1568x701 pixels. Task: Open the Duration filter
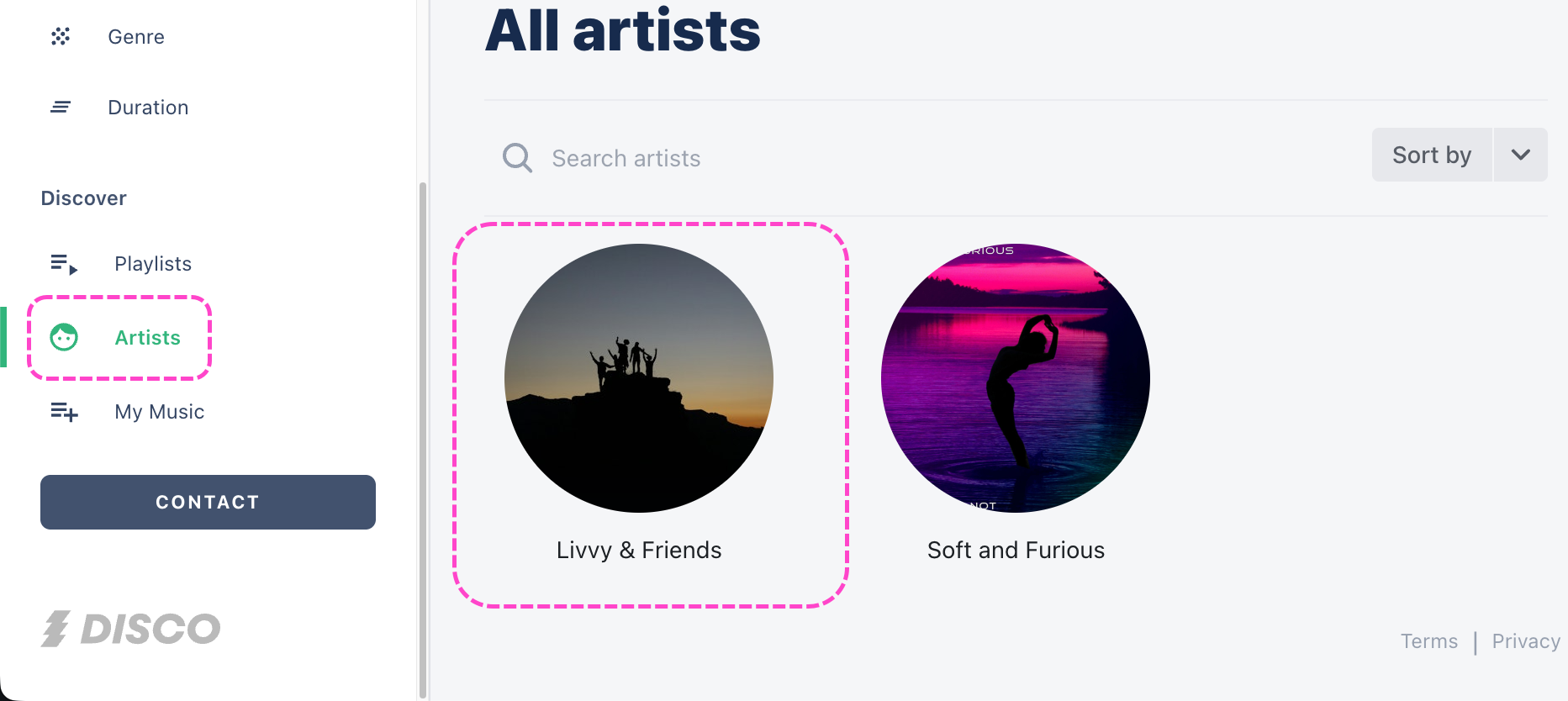147,108
